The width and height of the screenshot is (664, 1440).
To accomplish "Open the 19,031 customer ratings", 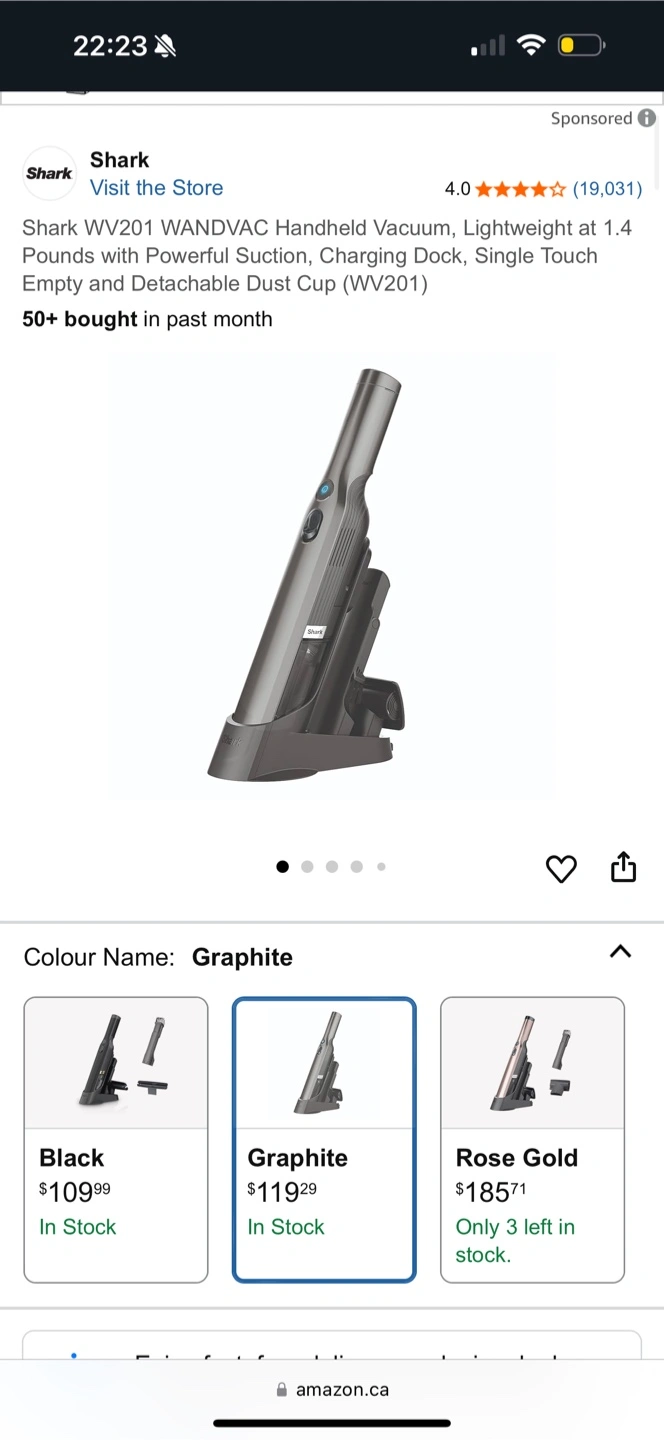I will pyautogui.click(x=607, y=188).
